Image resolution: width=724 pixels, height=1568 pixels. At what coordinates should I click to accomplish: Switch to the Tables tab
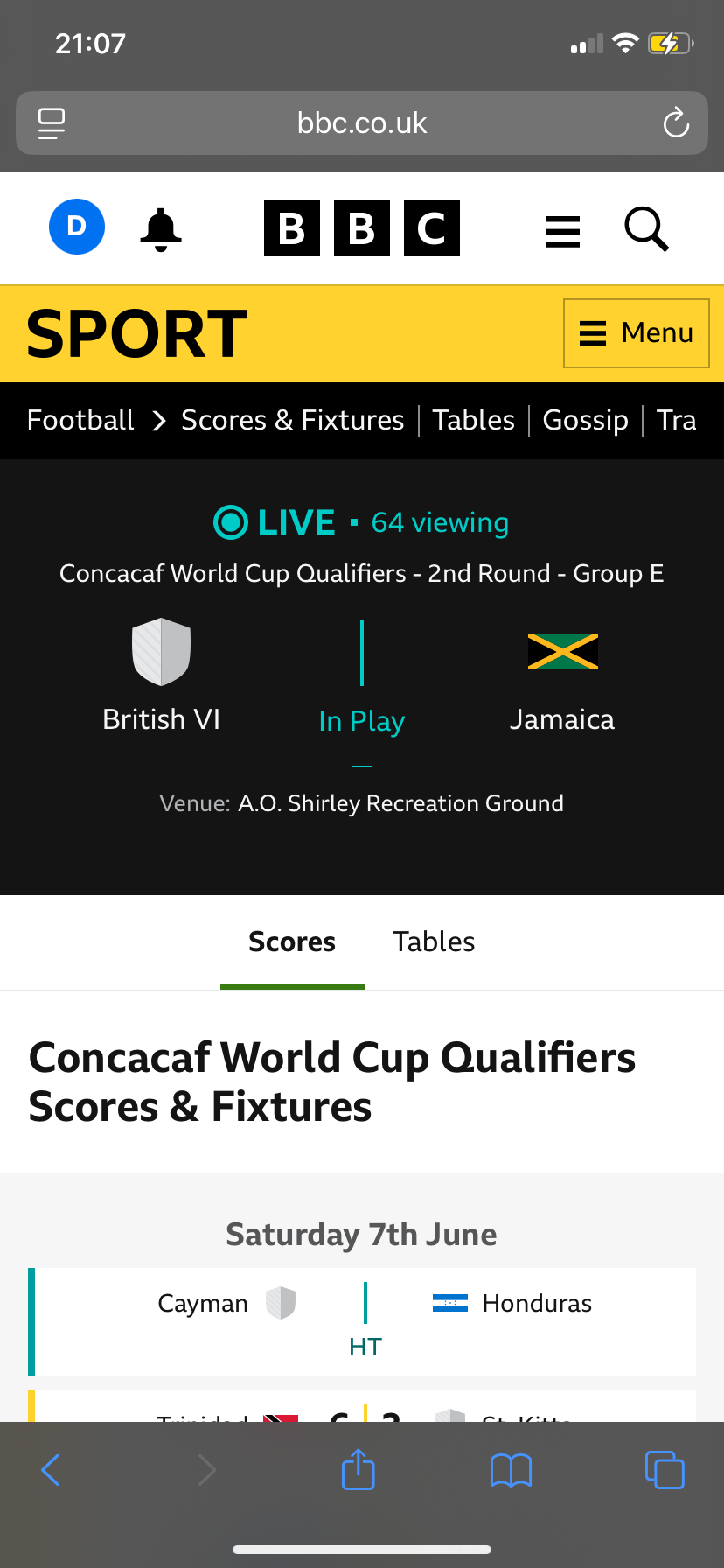point(433,941)
